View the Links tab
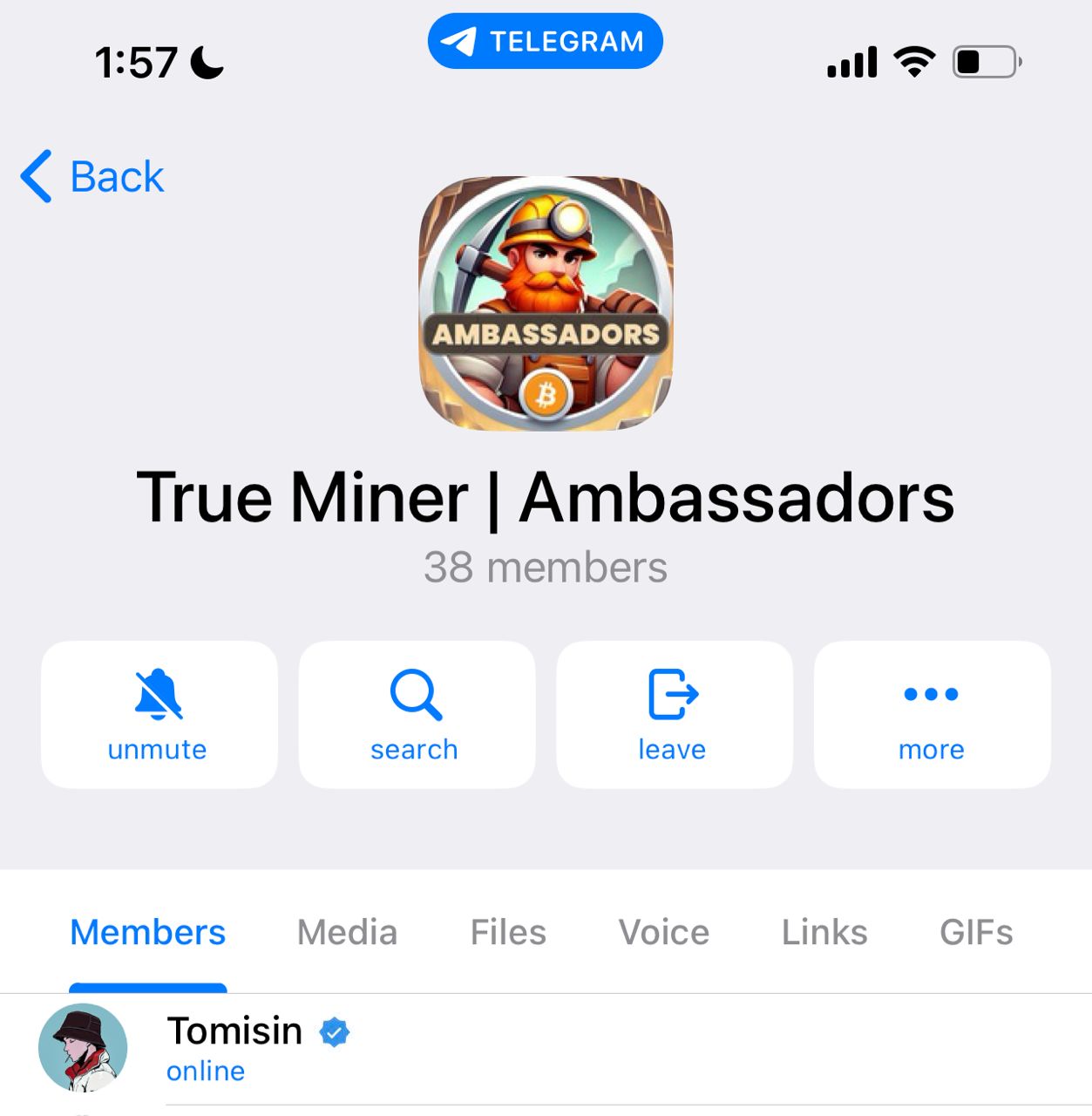This screenshot has width=1092, height=1116. [x=824, y=933]
